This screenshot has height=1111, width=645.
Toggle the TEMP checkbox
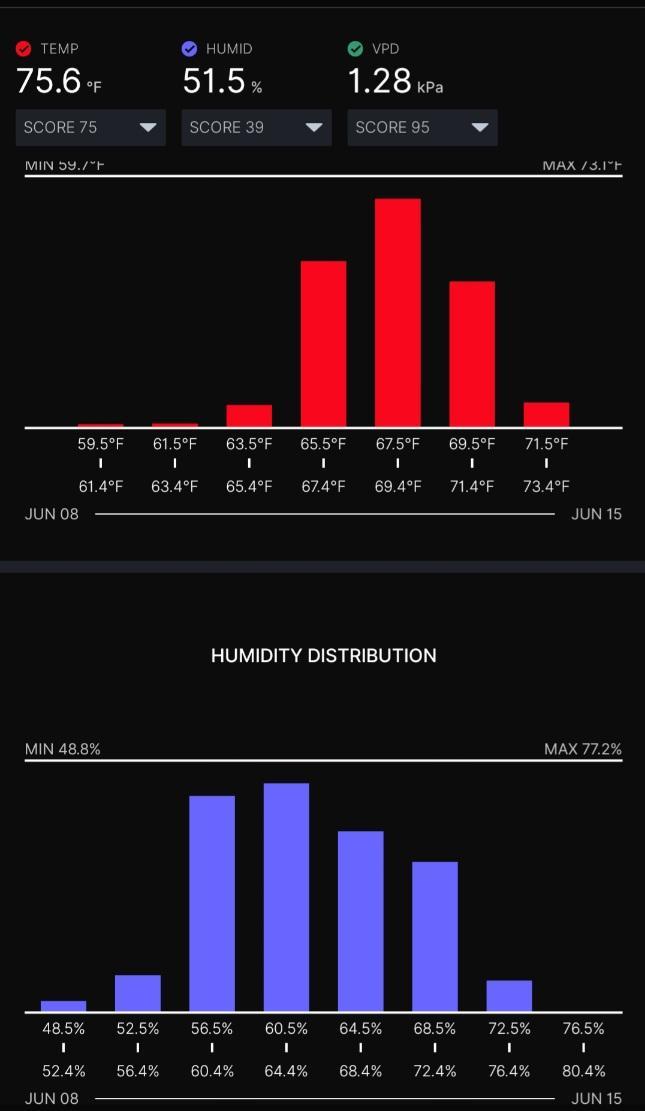(24, 49)
